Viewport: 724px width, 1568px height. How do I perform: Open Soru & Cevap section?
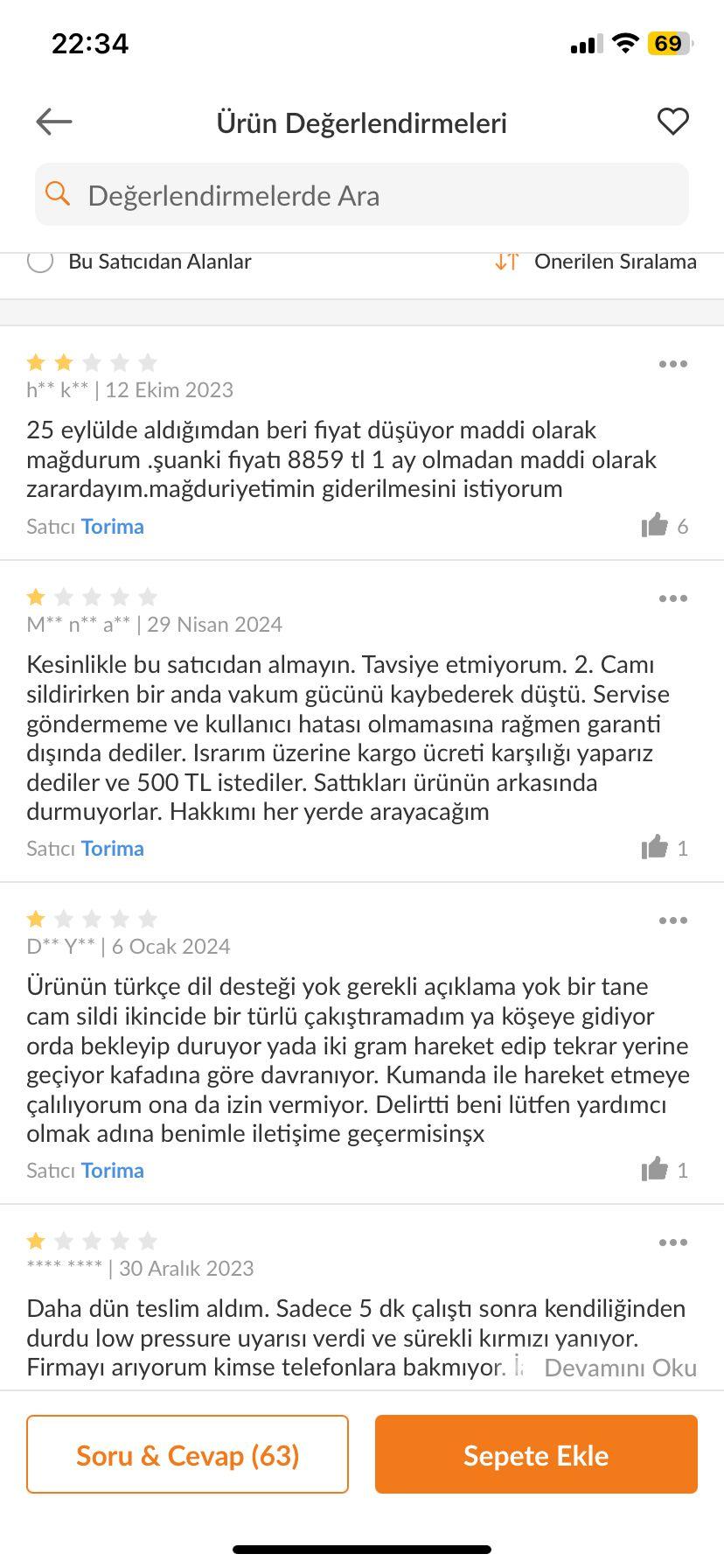pyautogui.click(x=187, y=1454)
